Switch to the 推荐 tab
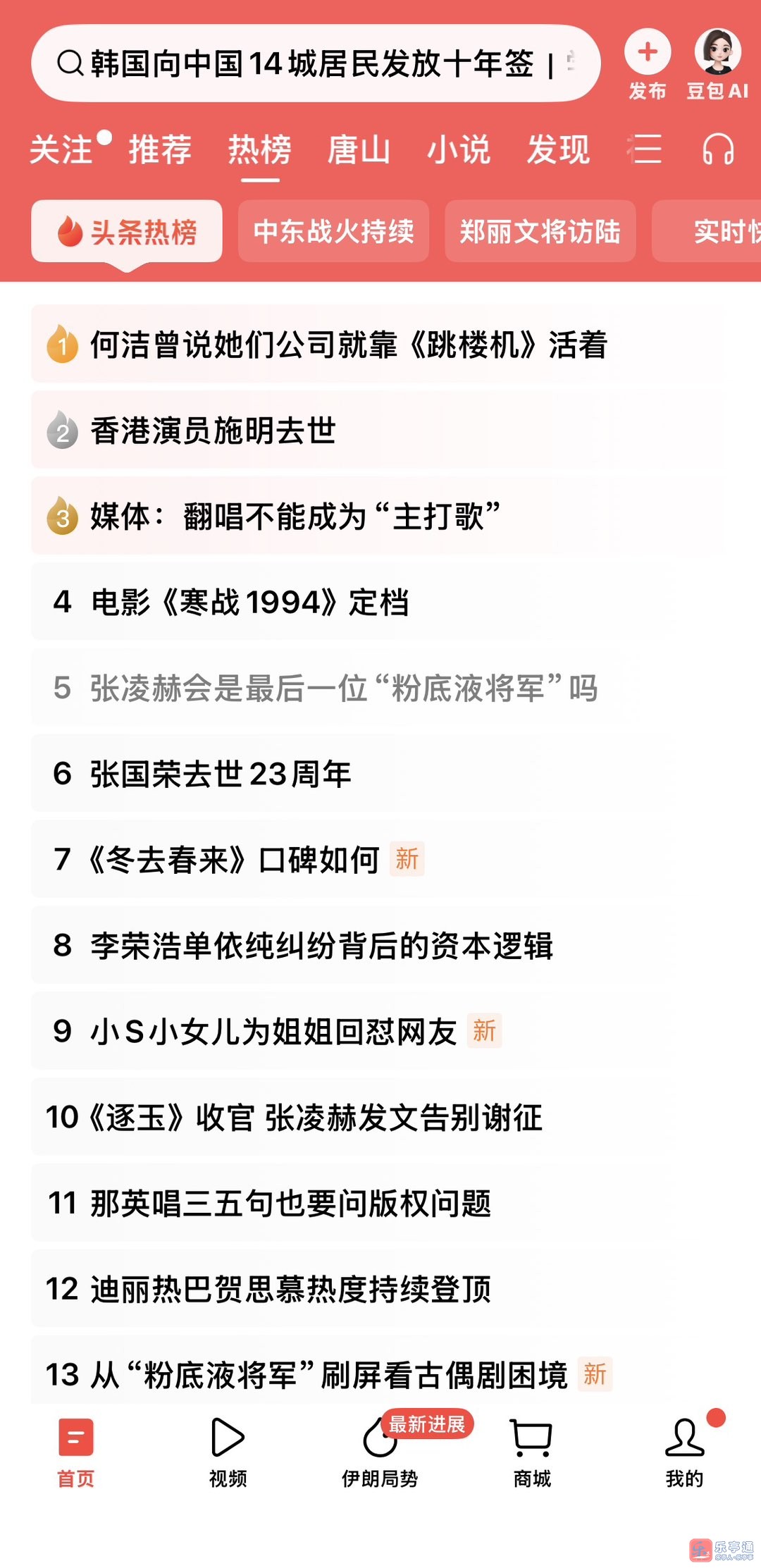 click(x=160, y=149)
